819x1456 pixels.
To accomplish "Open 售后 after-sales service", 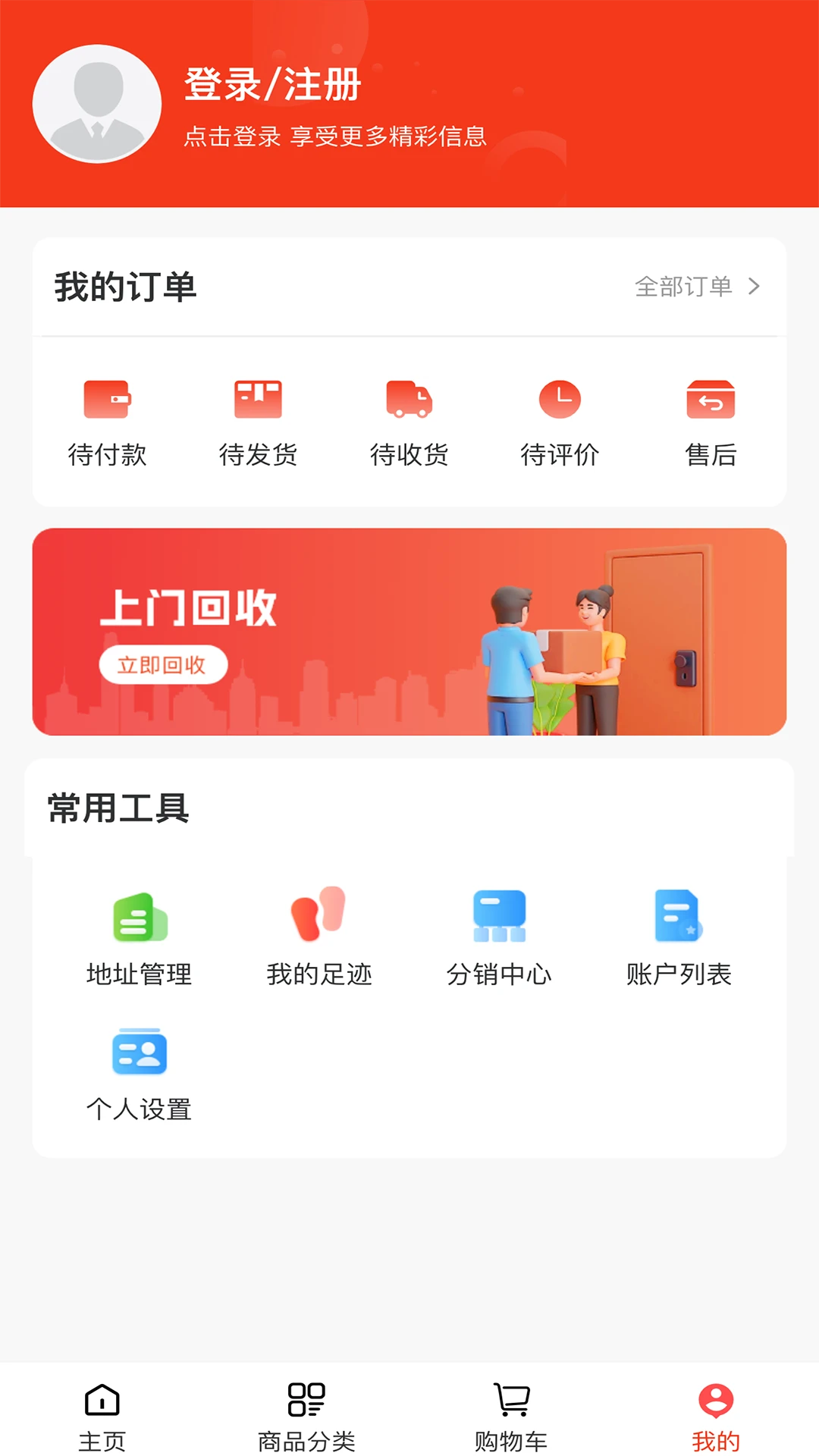I will pyautogui.click(x=711, y=422).
